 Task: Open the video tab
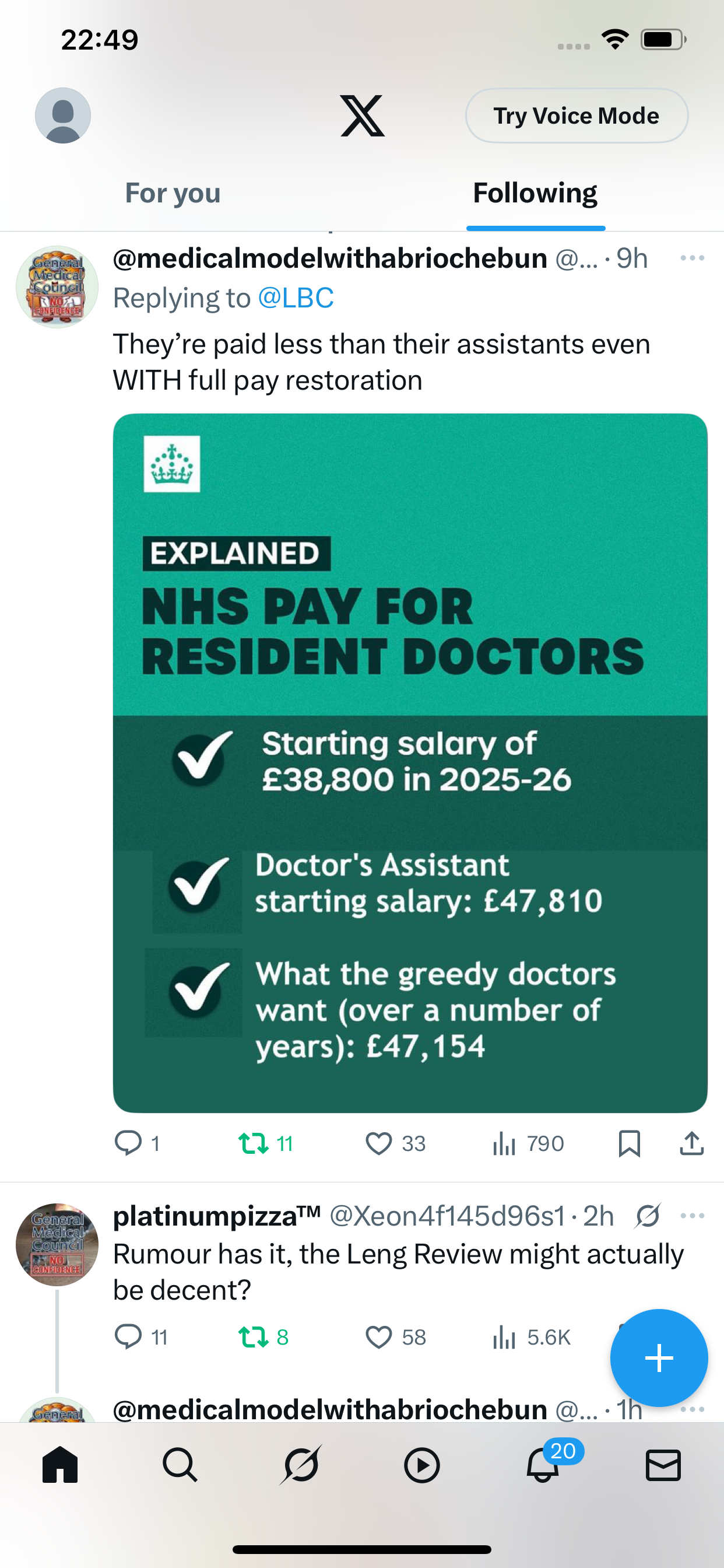point(421,1465)
